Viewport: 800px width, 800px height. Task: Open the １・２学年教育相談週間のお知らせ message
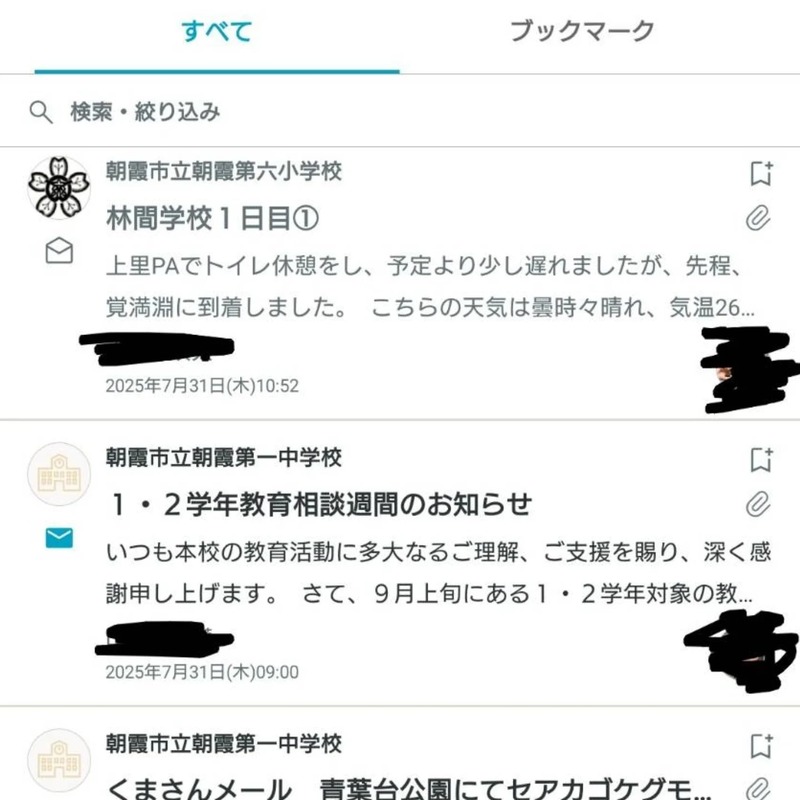[x=320, y=504]
